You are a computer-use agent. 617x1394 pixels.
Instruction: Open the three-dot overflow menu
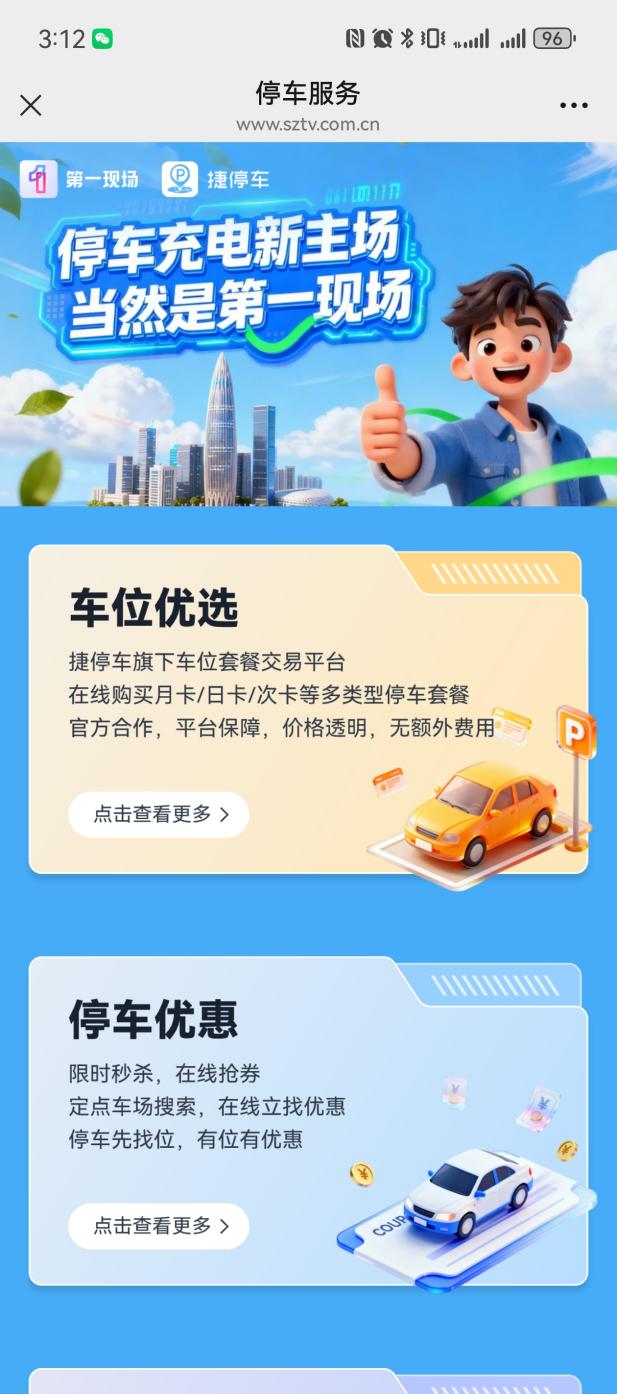pos(573,106)
